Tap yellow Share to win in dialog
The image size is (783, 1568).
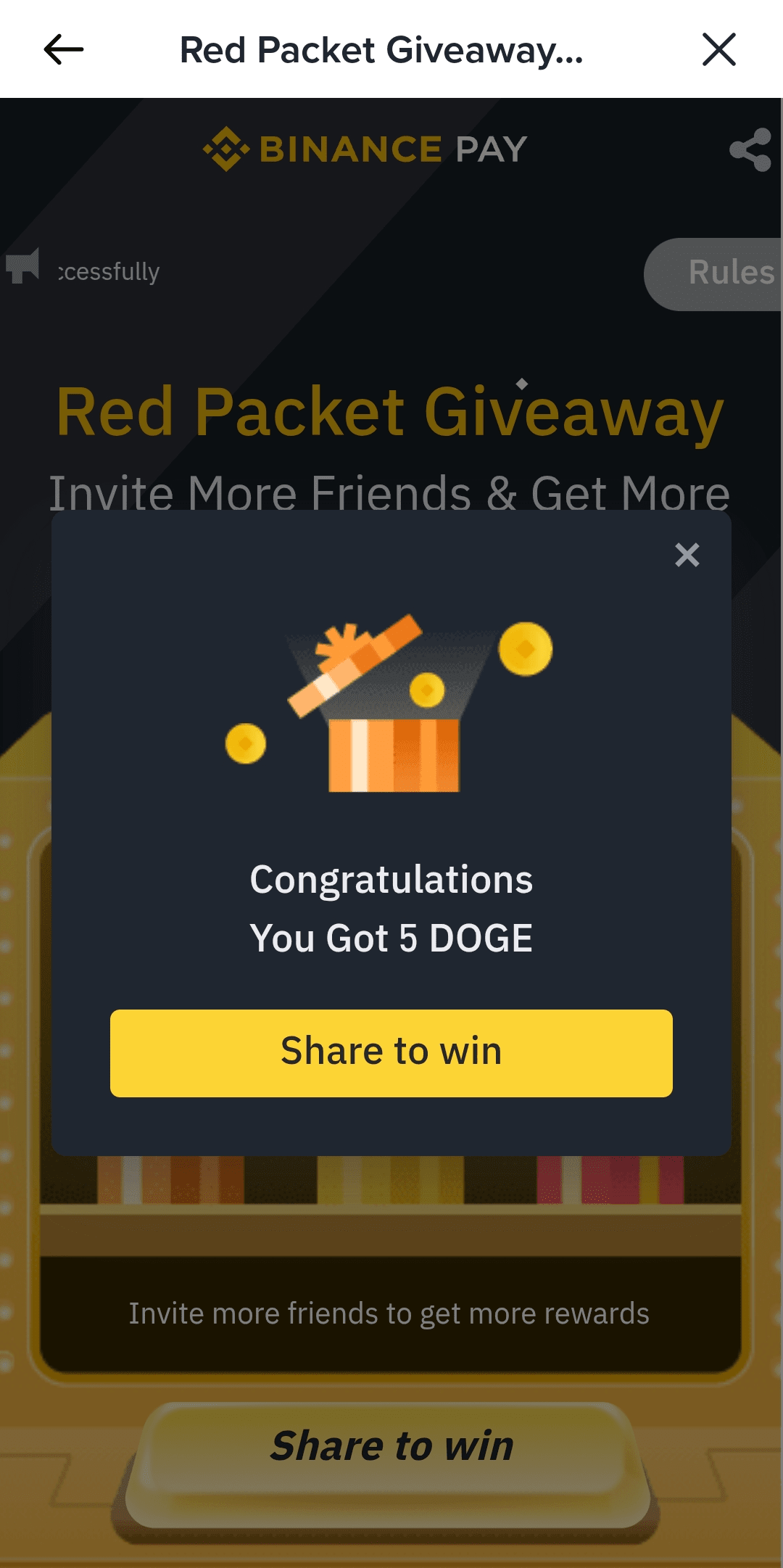pyautogui.click(x=391, y=1052)
